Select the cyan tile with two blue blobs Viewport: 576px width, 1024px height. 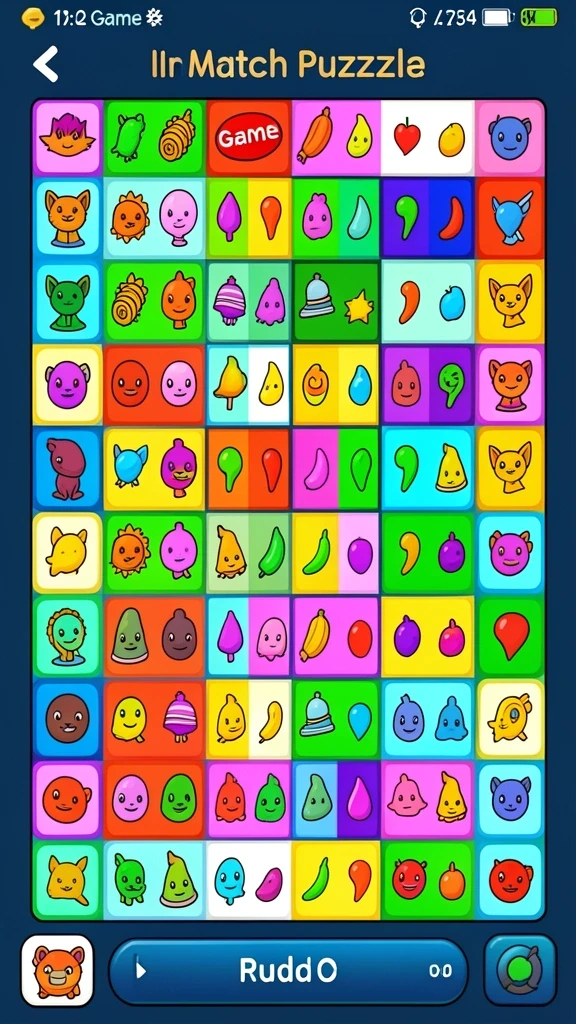click(428, 718)
